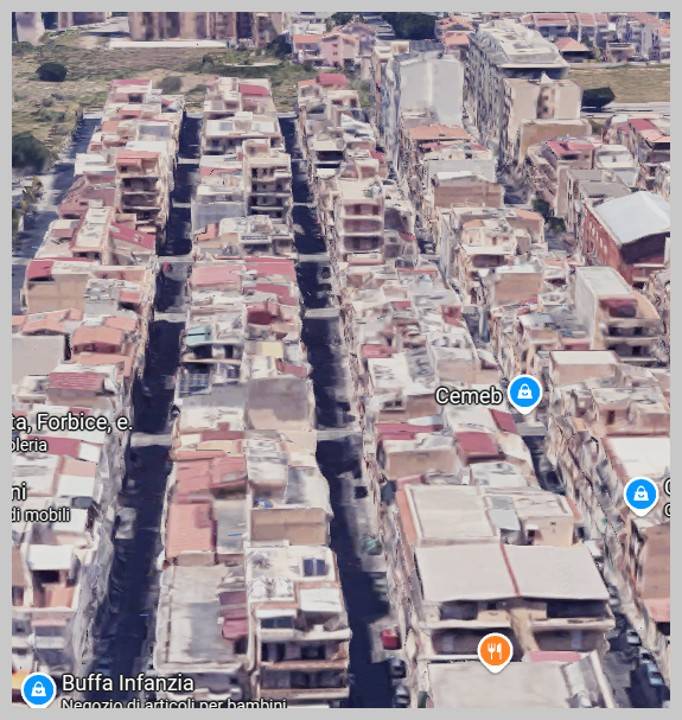The image size is (682, 720).
Task: Select the Buffa Infanzia store pin
Action: point(39,688)
